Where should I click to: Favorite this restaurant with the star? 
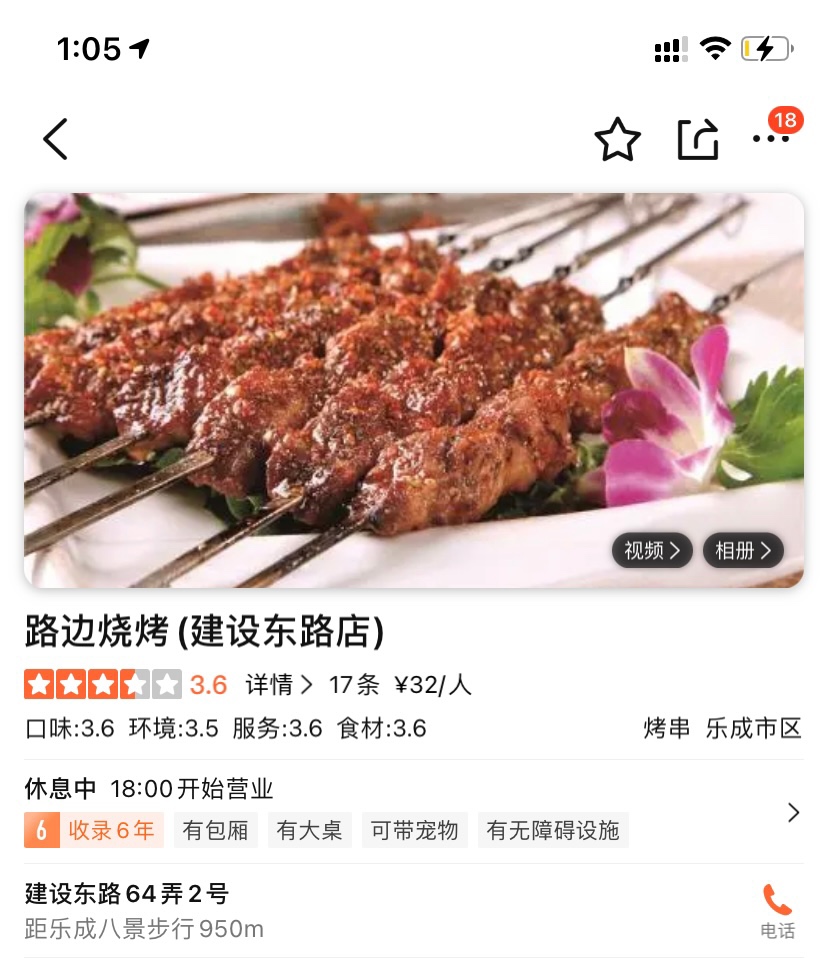coord(617,140)
